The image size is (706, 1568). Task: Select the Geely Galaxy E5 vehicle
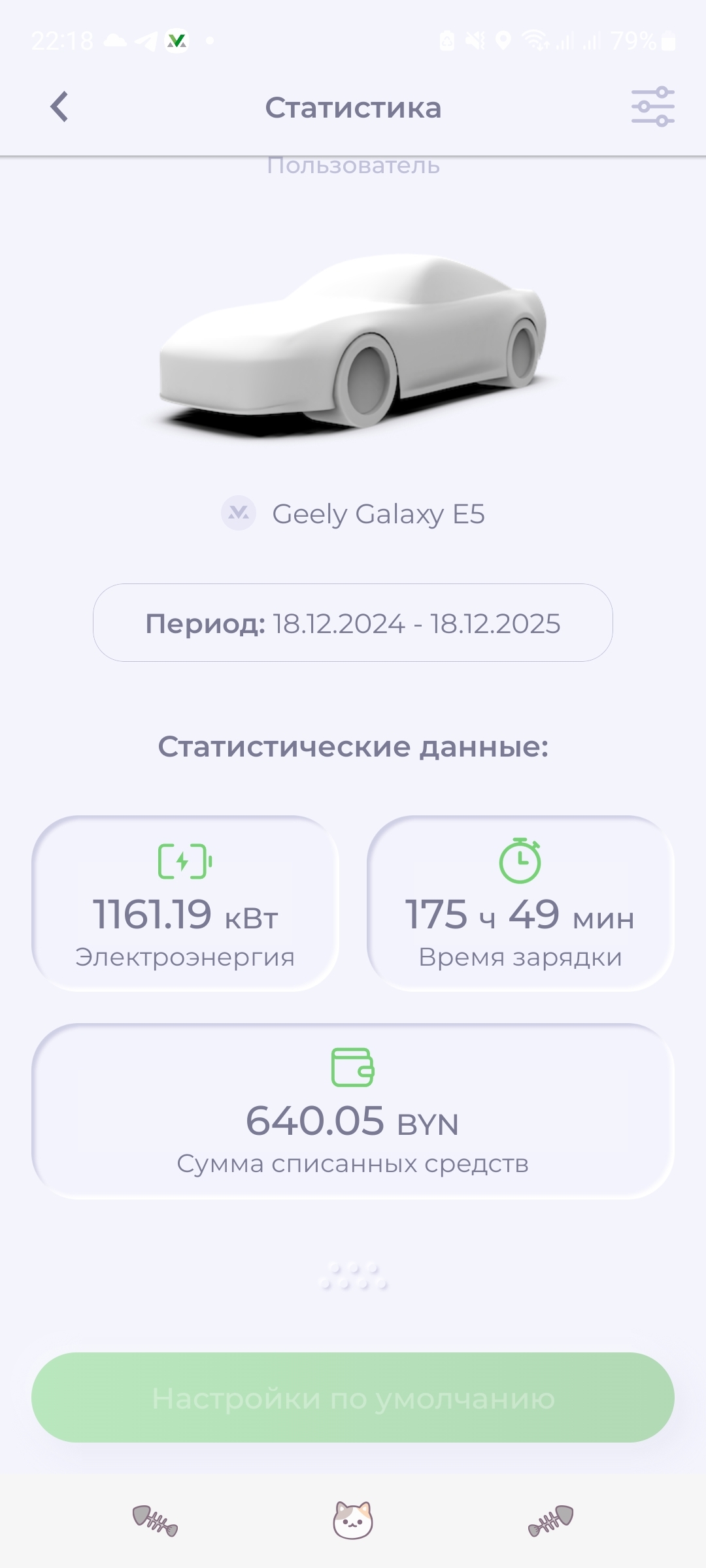[353, 514]
